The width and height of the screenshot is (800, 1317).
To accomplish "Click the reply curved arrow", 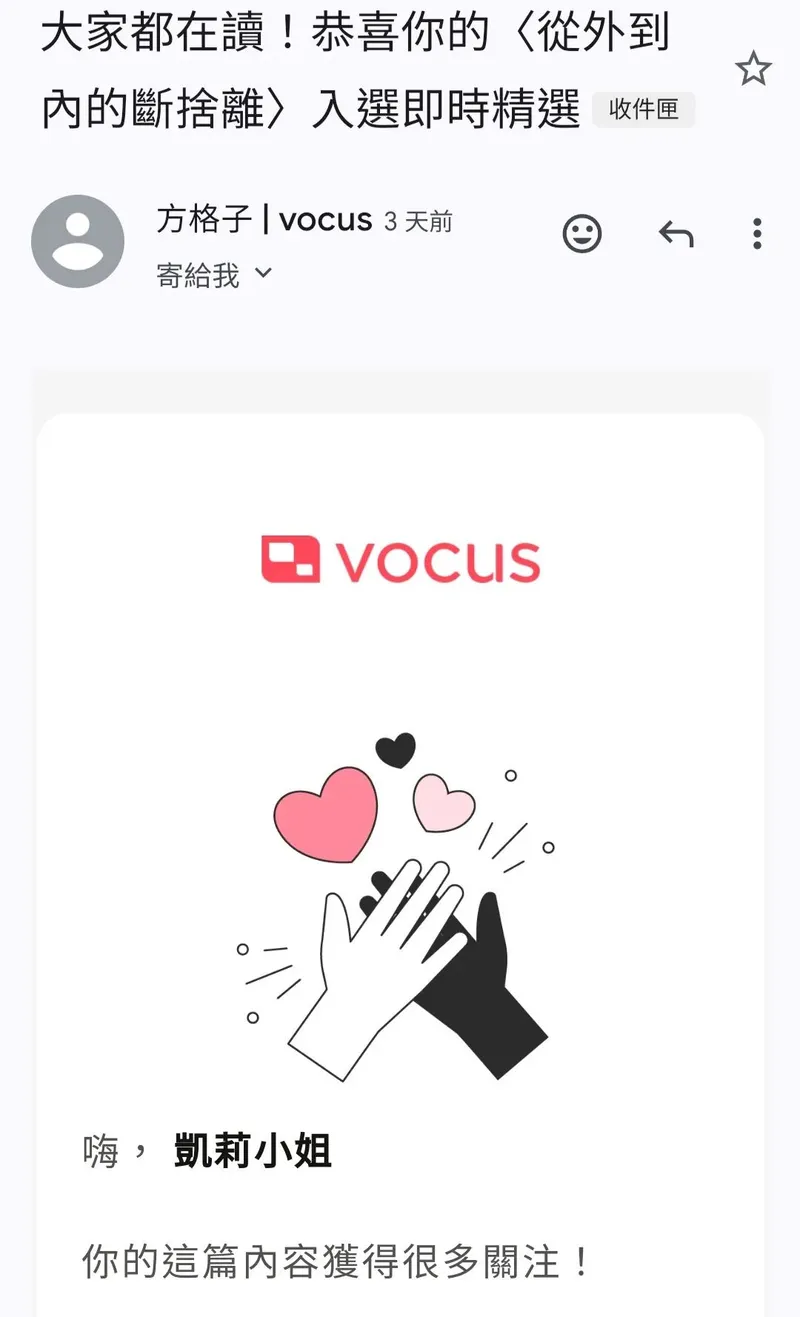I will pos(676,234).
